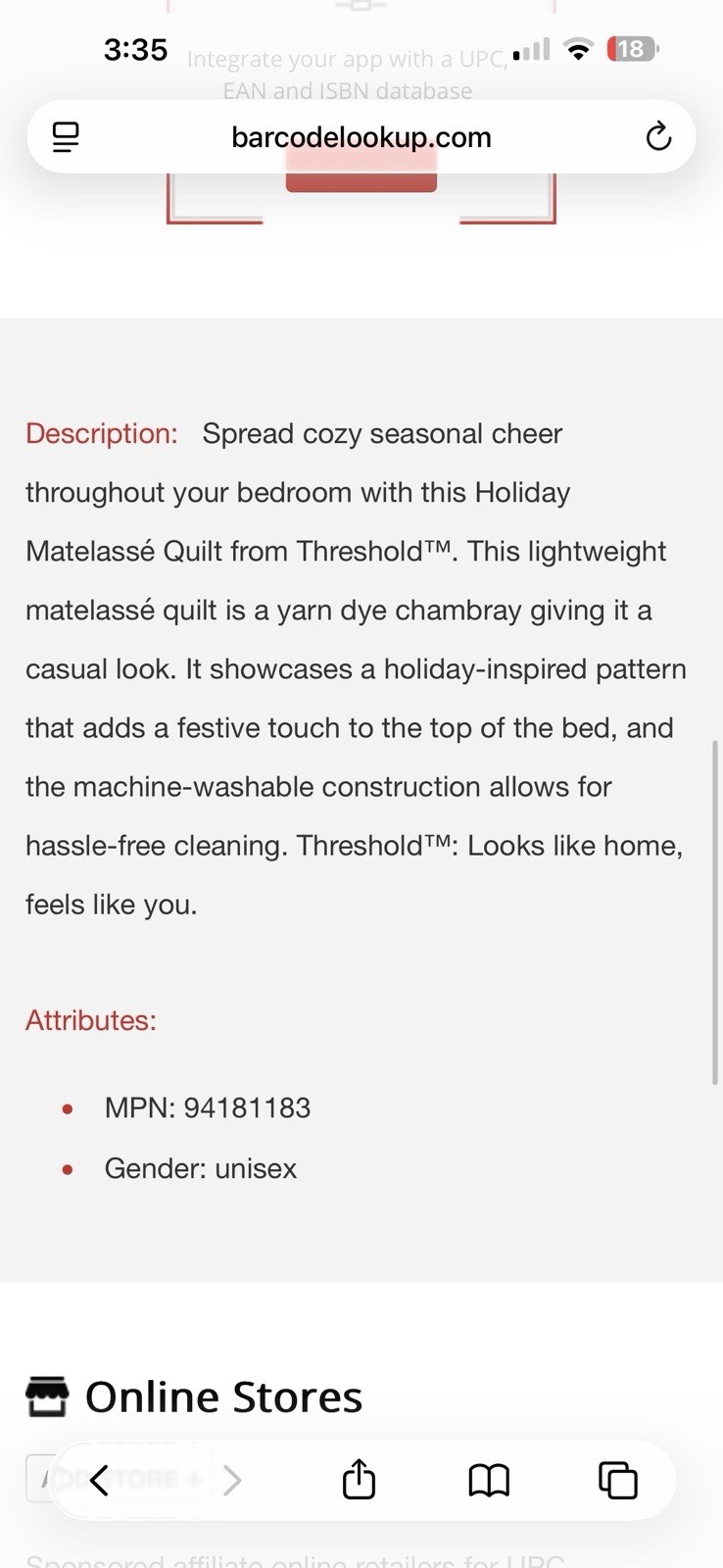
Task: Open the share sheet
Action: (x=359, y=1479)
